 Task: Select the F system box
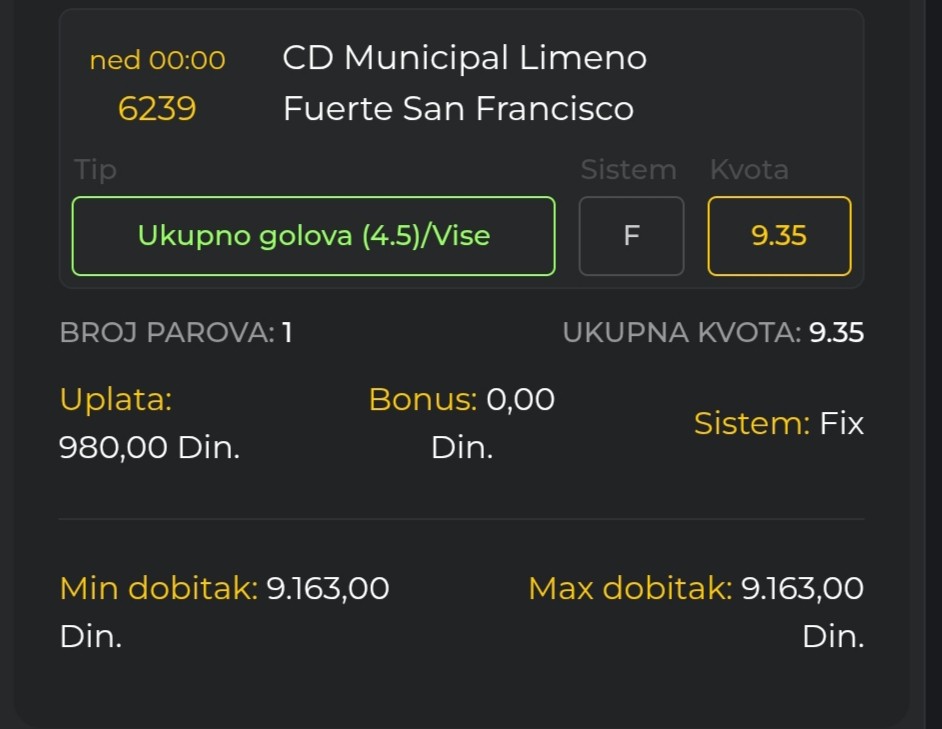coord(631,236)
